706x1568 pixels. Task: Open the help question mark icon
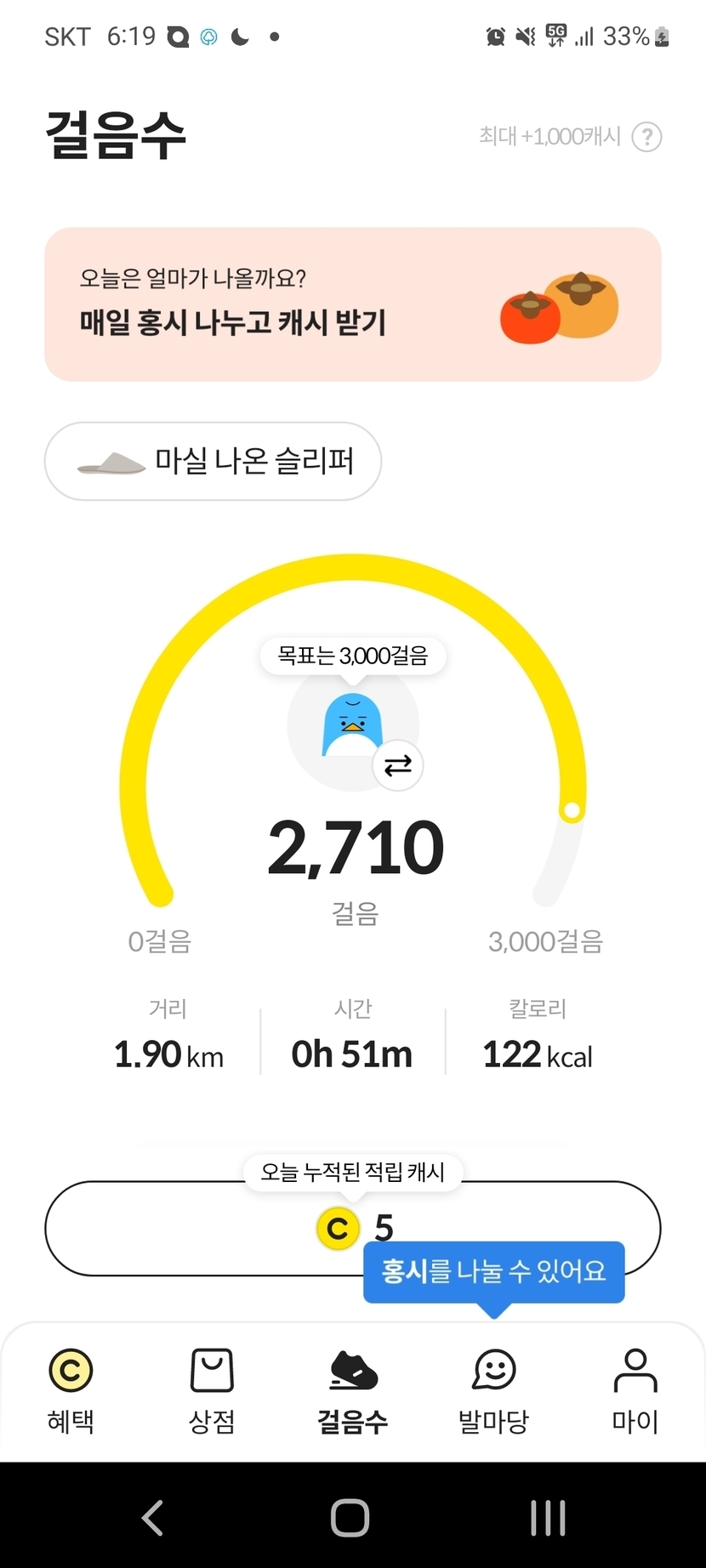coord(646,137)
